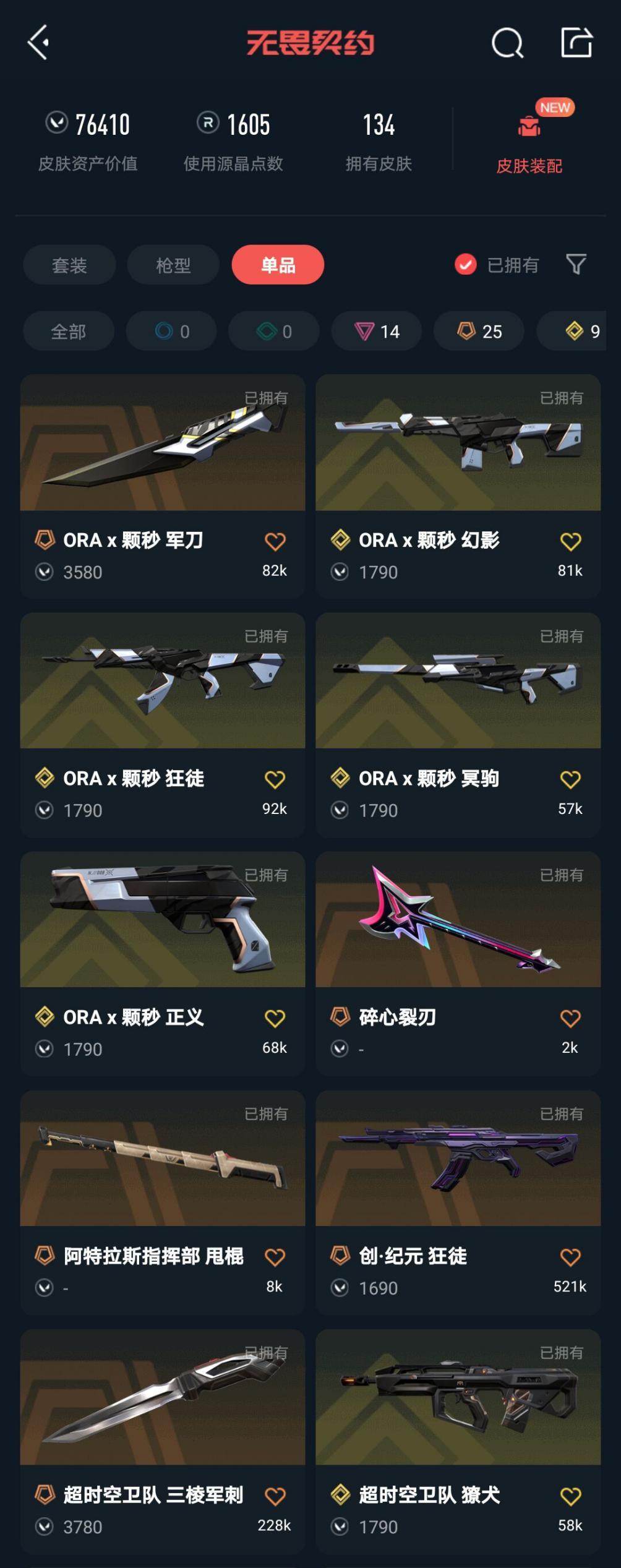This screenshot has height=1568, width=621.
Task: Select the 全部 rarity chip
Action: click(68, 332)
